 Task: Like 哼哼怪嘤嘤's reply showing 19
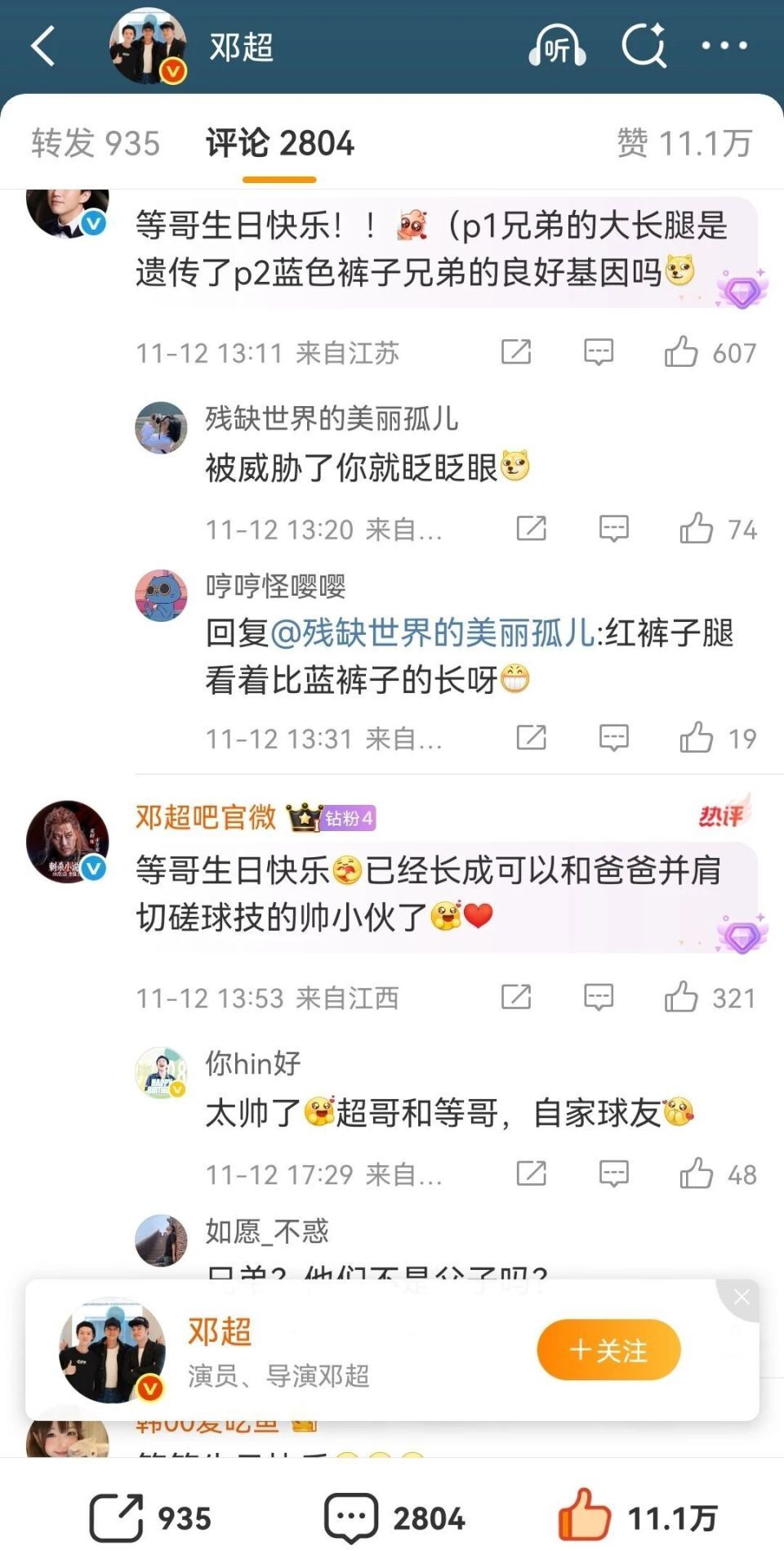[x=699, y=738]
